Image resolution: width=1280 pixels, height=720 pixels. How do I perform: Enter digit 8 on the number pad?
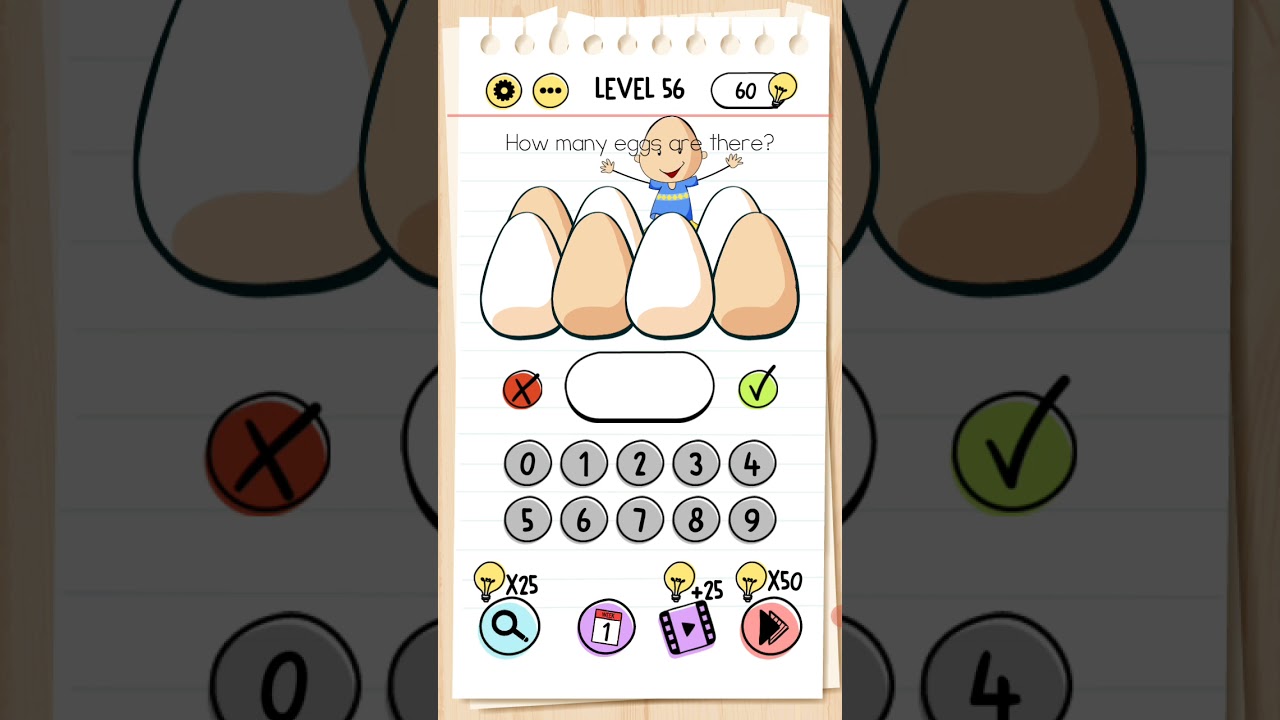696,520
